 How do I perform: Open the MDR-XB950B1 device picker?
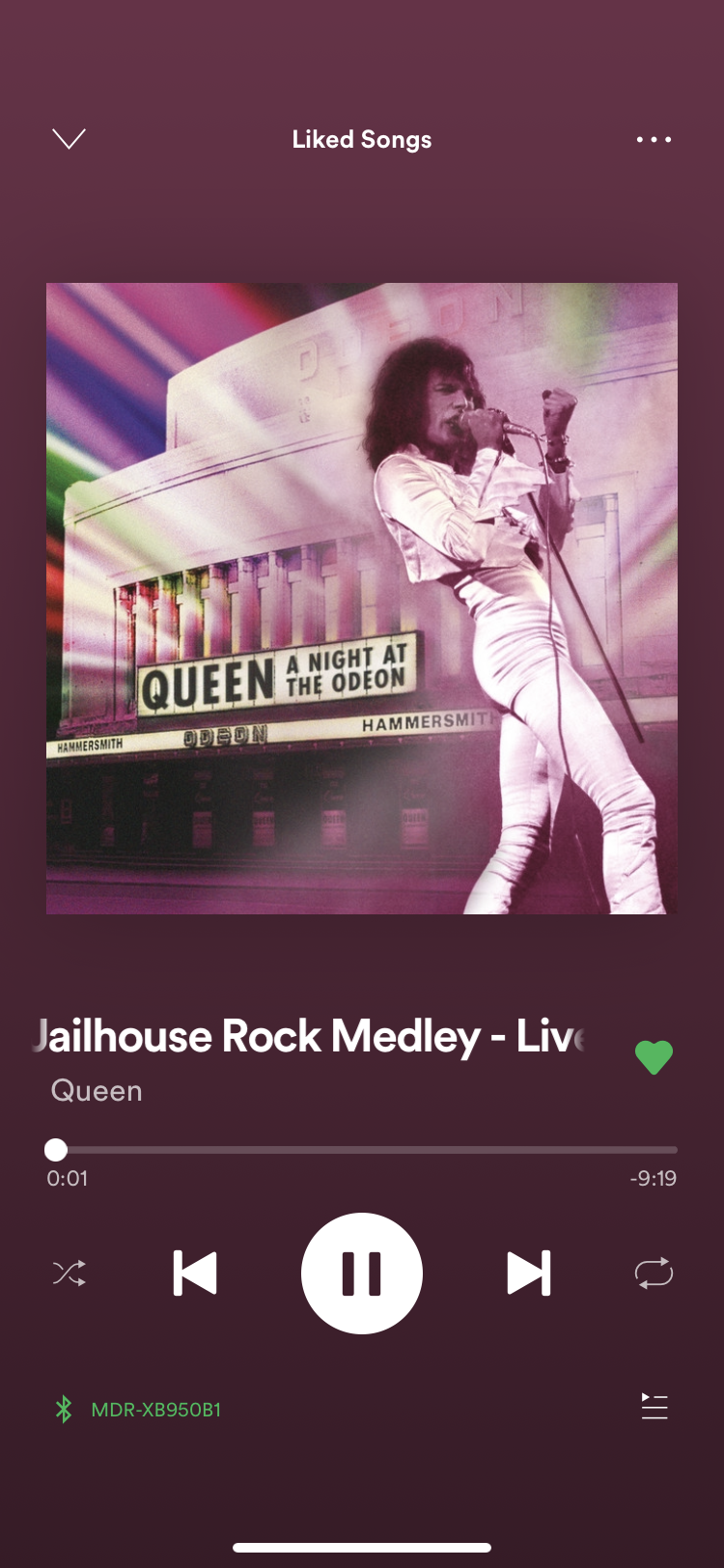(x=137, y=1410)
